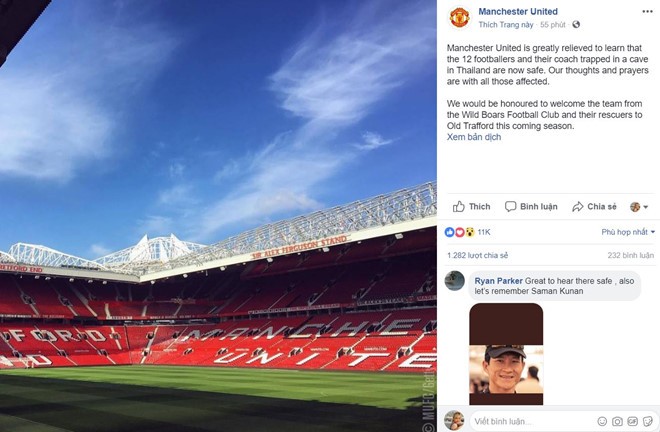Viewport: 660px width, 432px height.
Task: Change comment sorting from 'Phù hợp nhất'
Action: [628, 231]
